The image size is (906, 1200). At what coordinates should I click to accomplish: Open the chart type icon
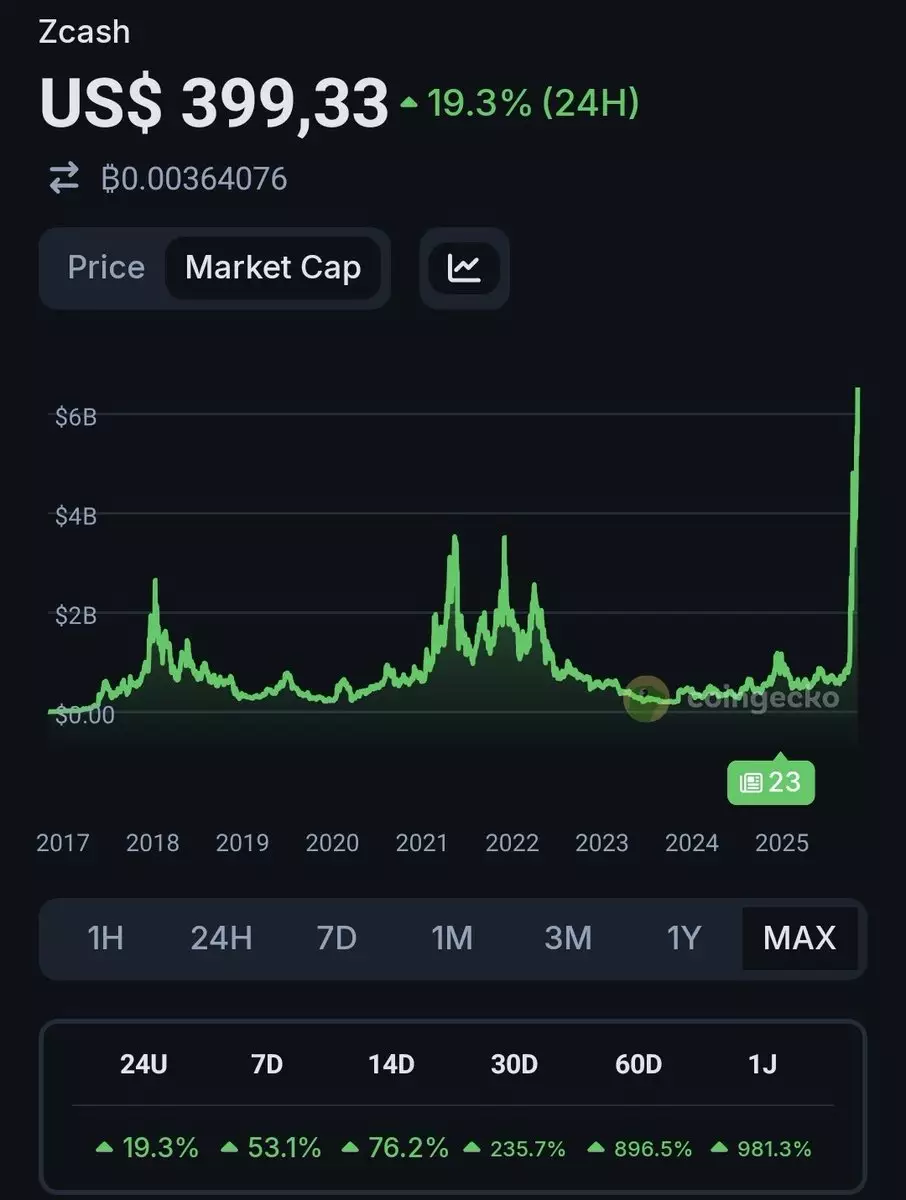point(464,268)
